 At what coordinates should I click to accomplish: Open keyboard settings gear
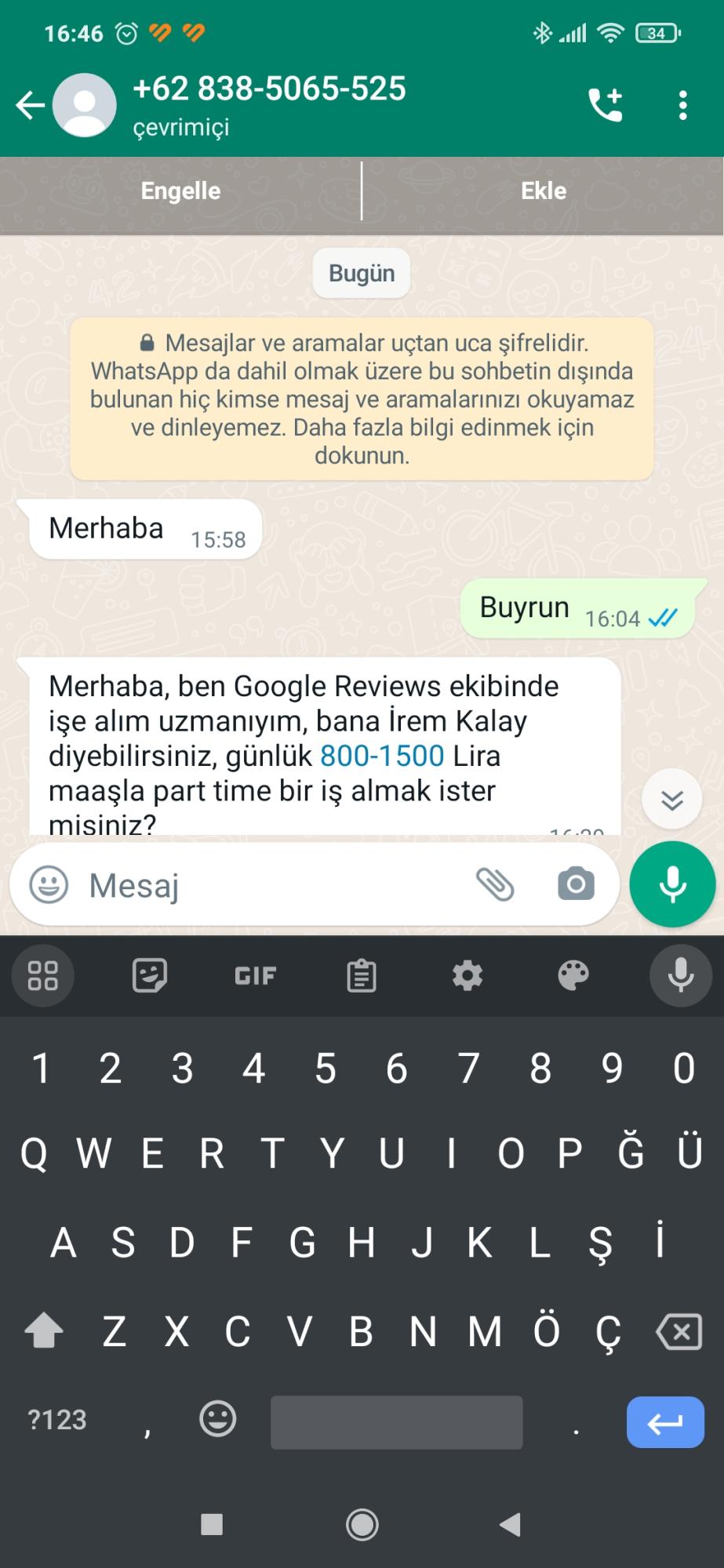pos(468,976)
